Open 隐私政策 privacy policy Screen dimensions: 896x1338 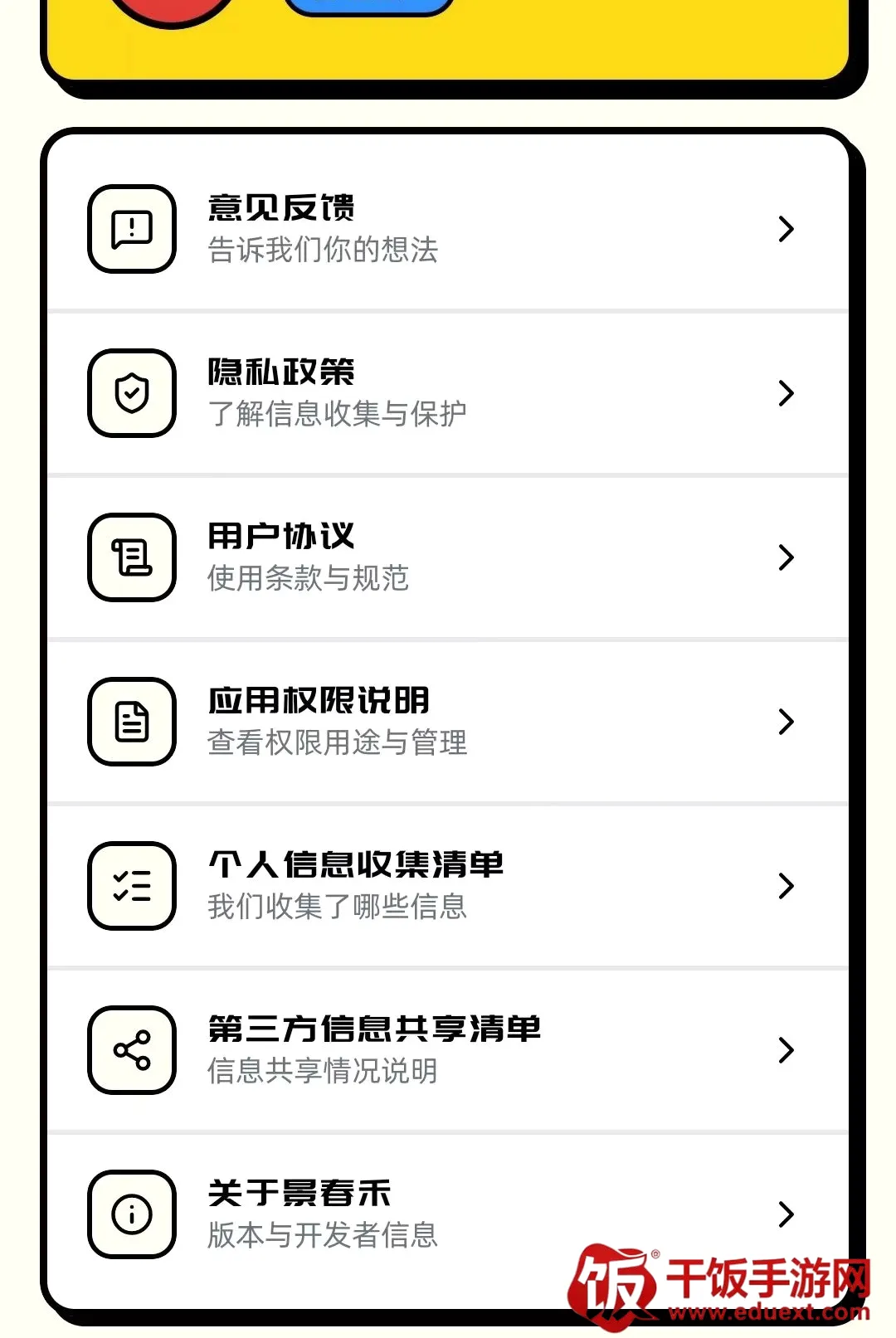point(448,392)
